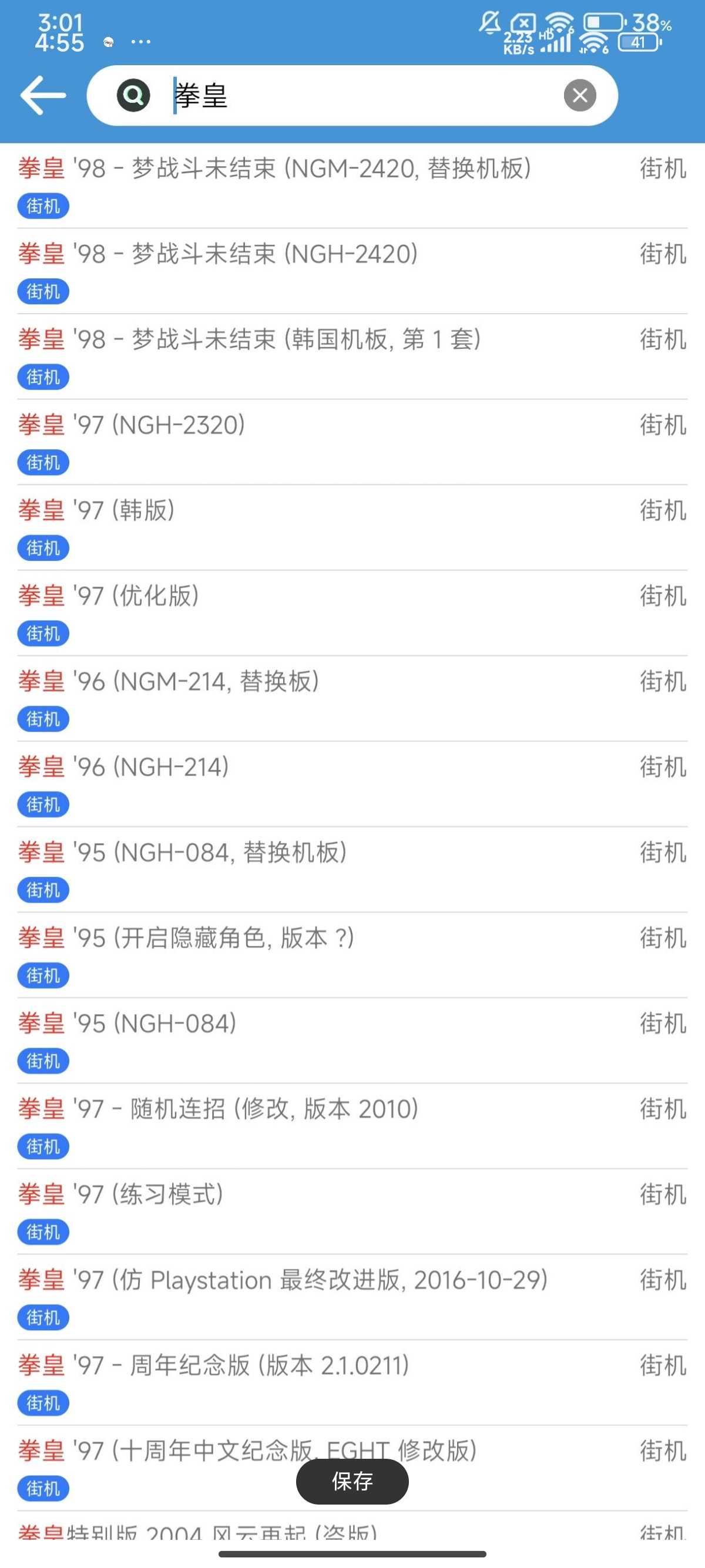This screenshot has height=1568, width=705.
Task: Go back using the arrow icon
Action: [43, 96]
